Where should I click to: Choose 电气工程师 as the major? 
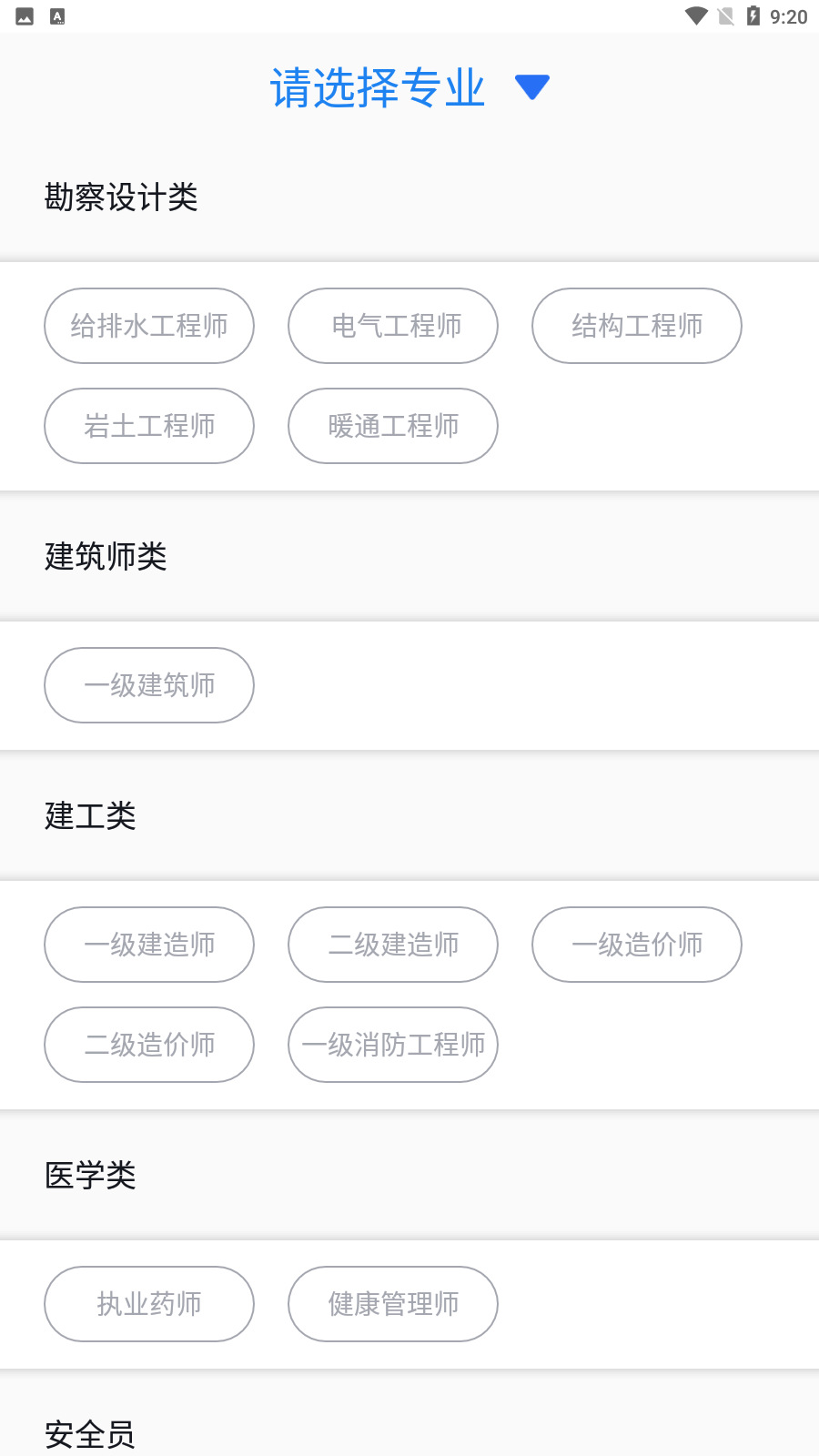click(393, 326)
